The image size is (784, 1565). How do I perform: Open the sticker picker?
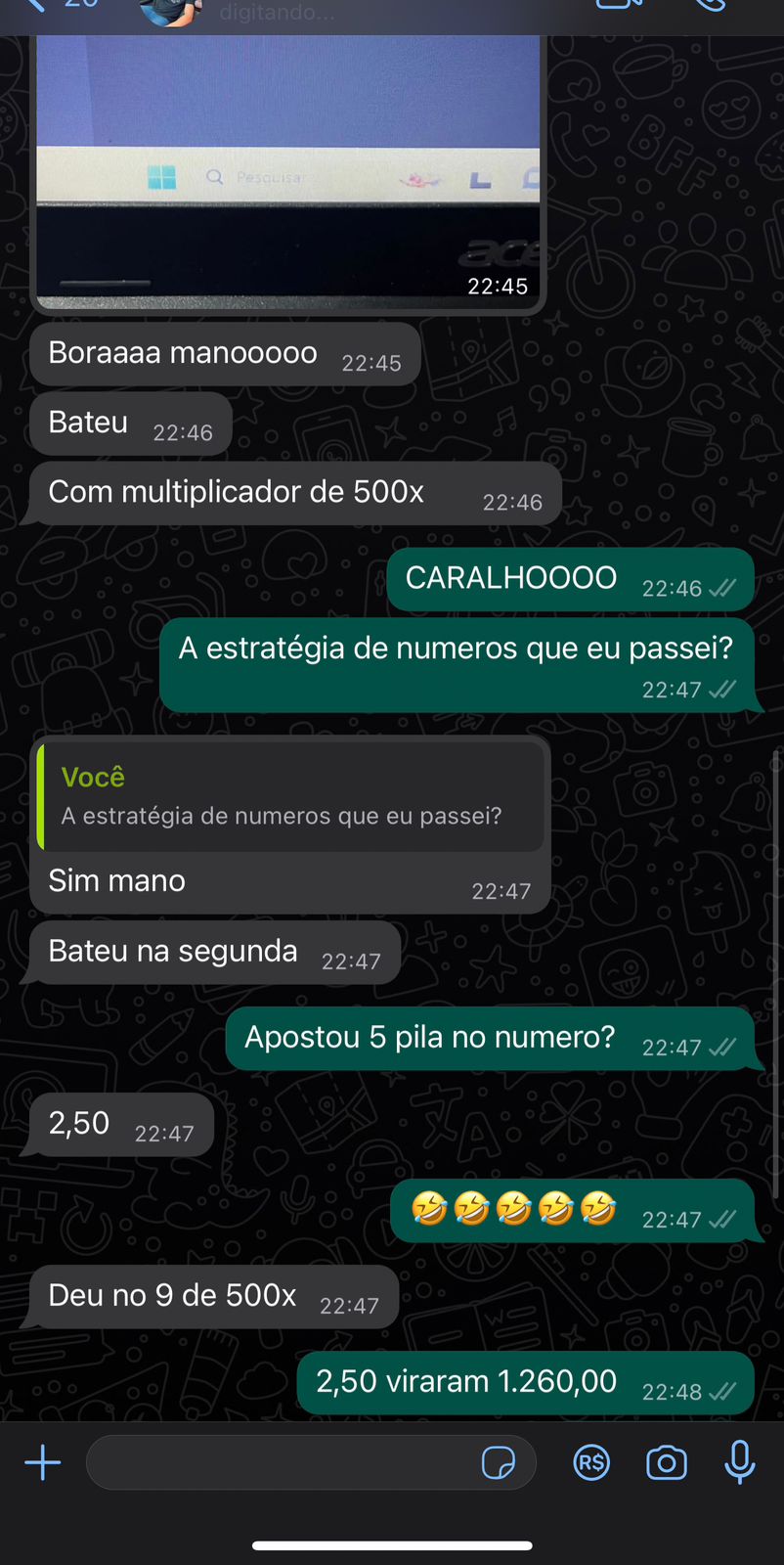(x=499, y=1463)
